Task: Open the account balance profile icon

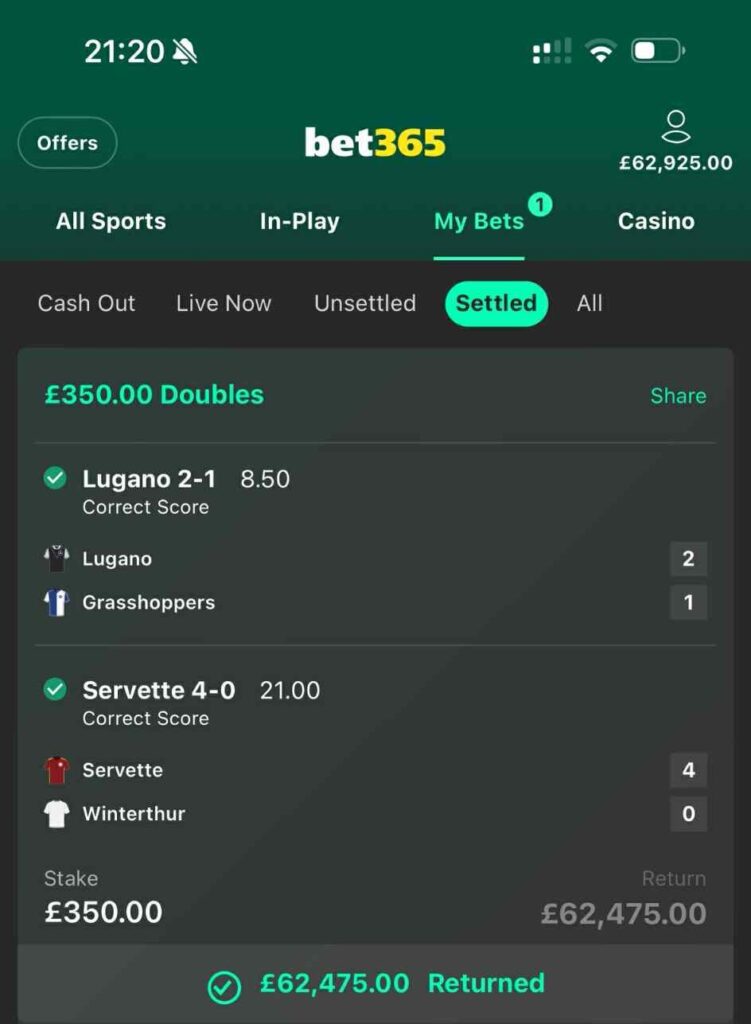Action: point(676,128)
